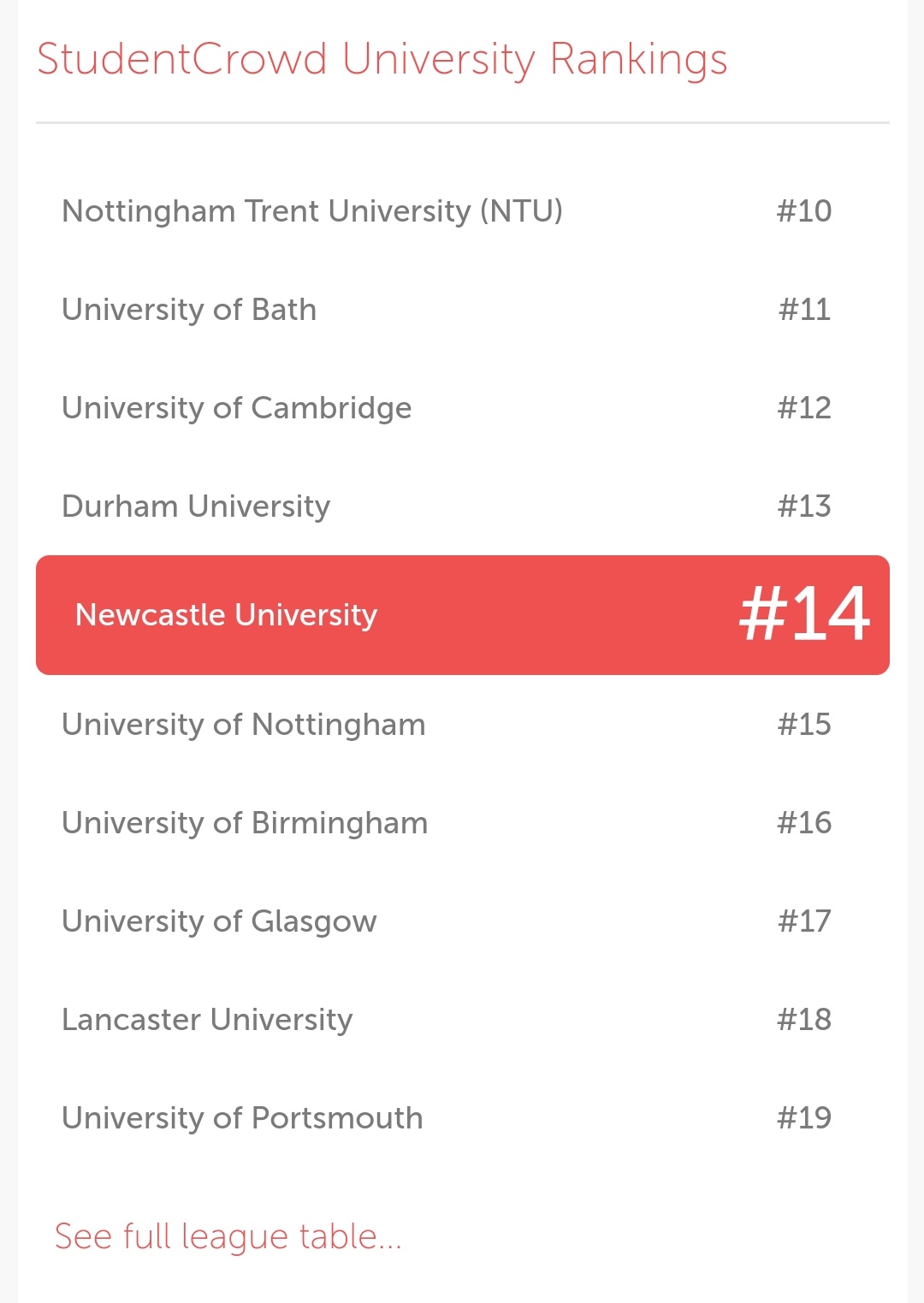
Task: Tap the highlighted Newcastle University row
Action: (x=462, y=615)
